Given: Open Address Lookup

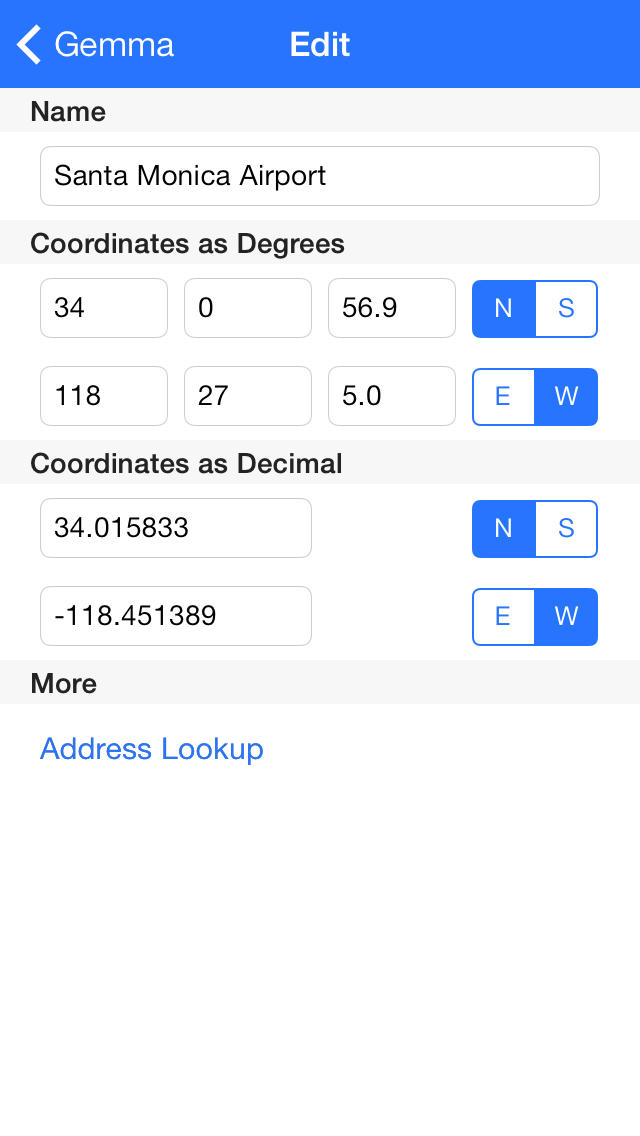Looking at the screenshot, I should [151, 749].
